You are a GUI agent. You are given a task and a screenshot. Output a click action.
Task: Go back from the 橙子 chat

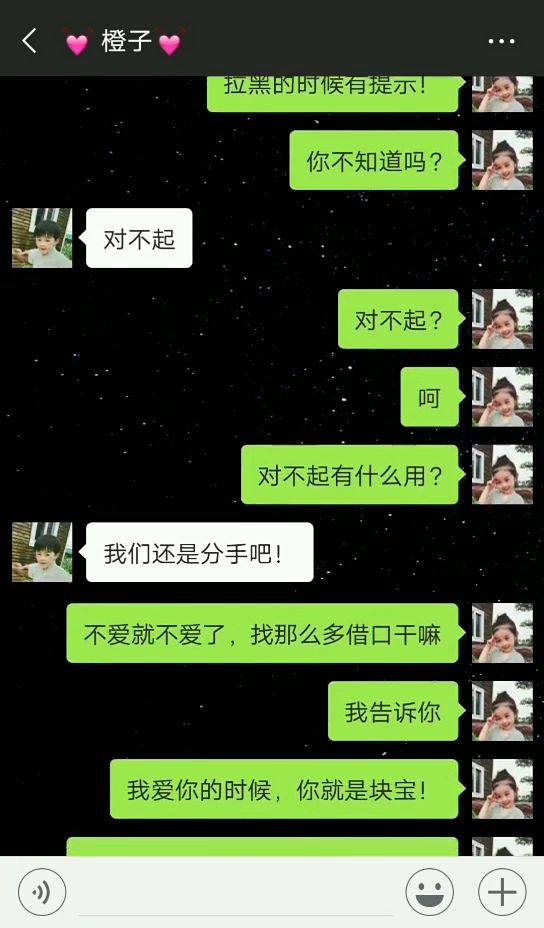pyautogui.click(x=29, y=41)
